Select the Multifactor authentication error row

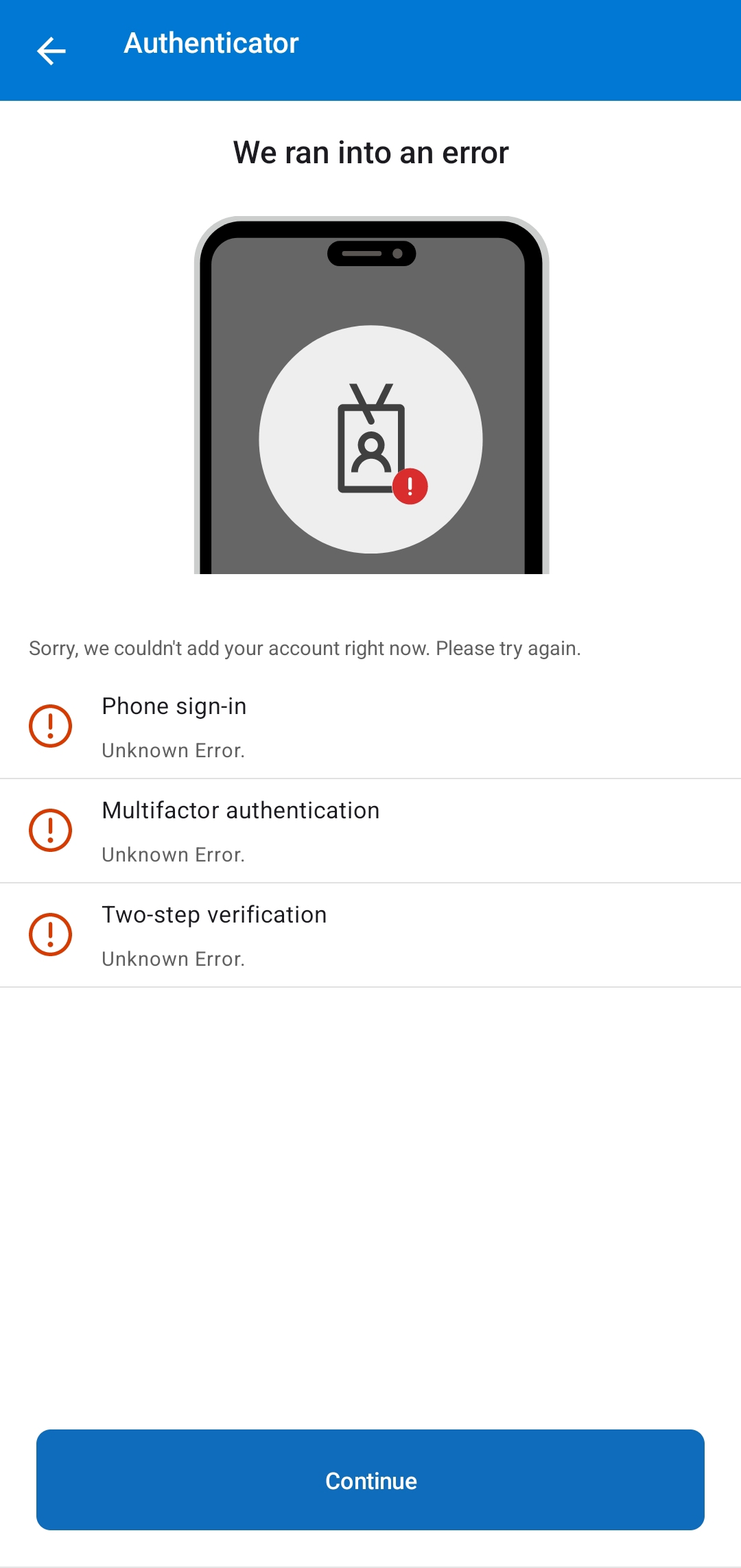[370, 830]
